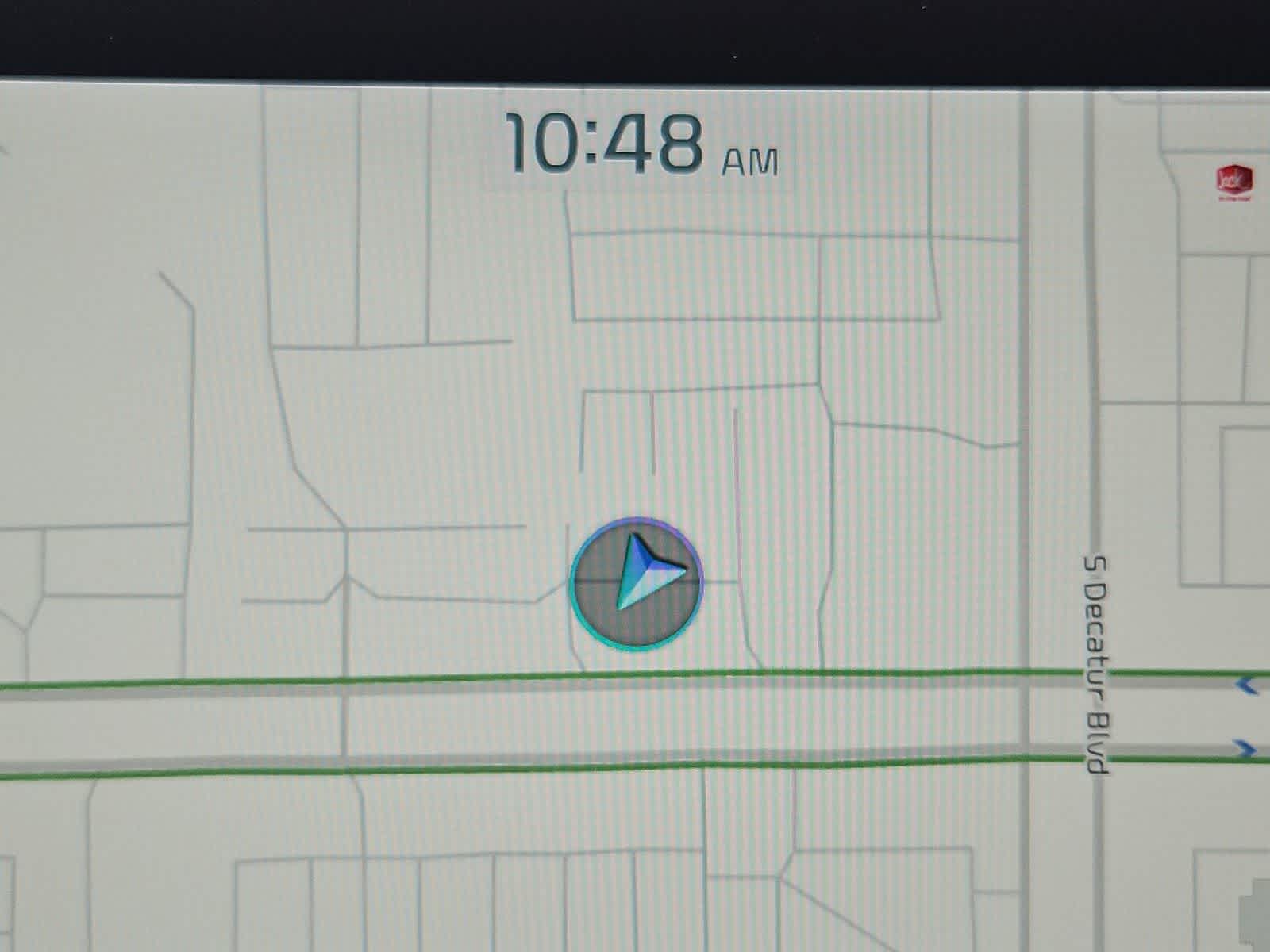Tap the current location arrow marker

pyautogui.click(x=637, y=583)
